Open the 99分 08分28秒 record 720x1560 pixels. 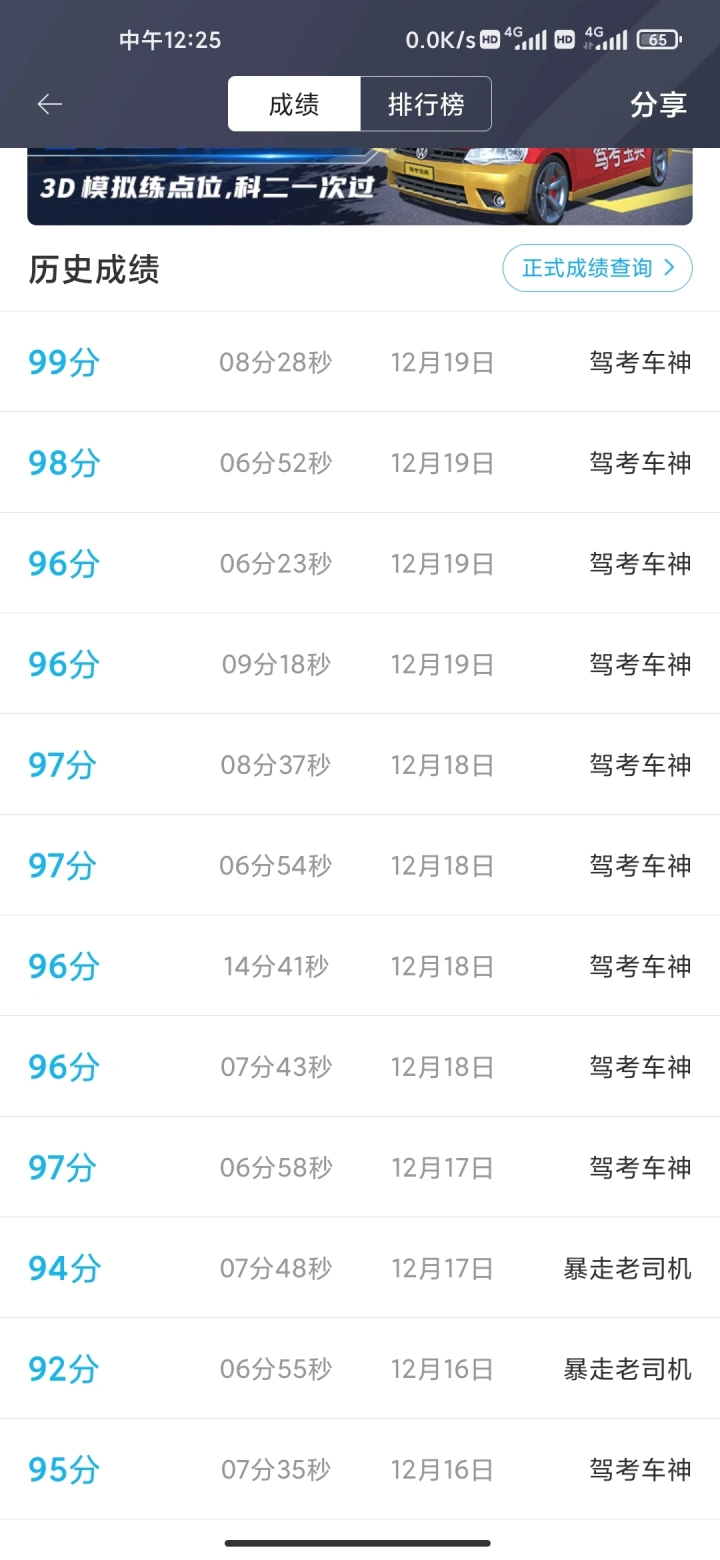click(x=360, y=362)
